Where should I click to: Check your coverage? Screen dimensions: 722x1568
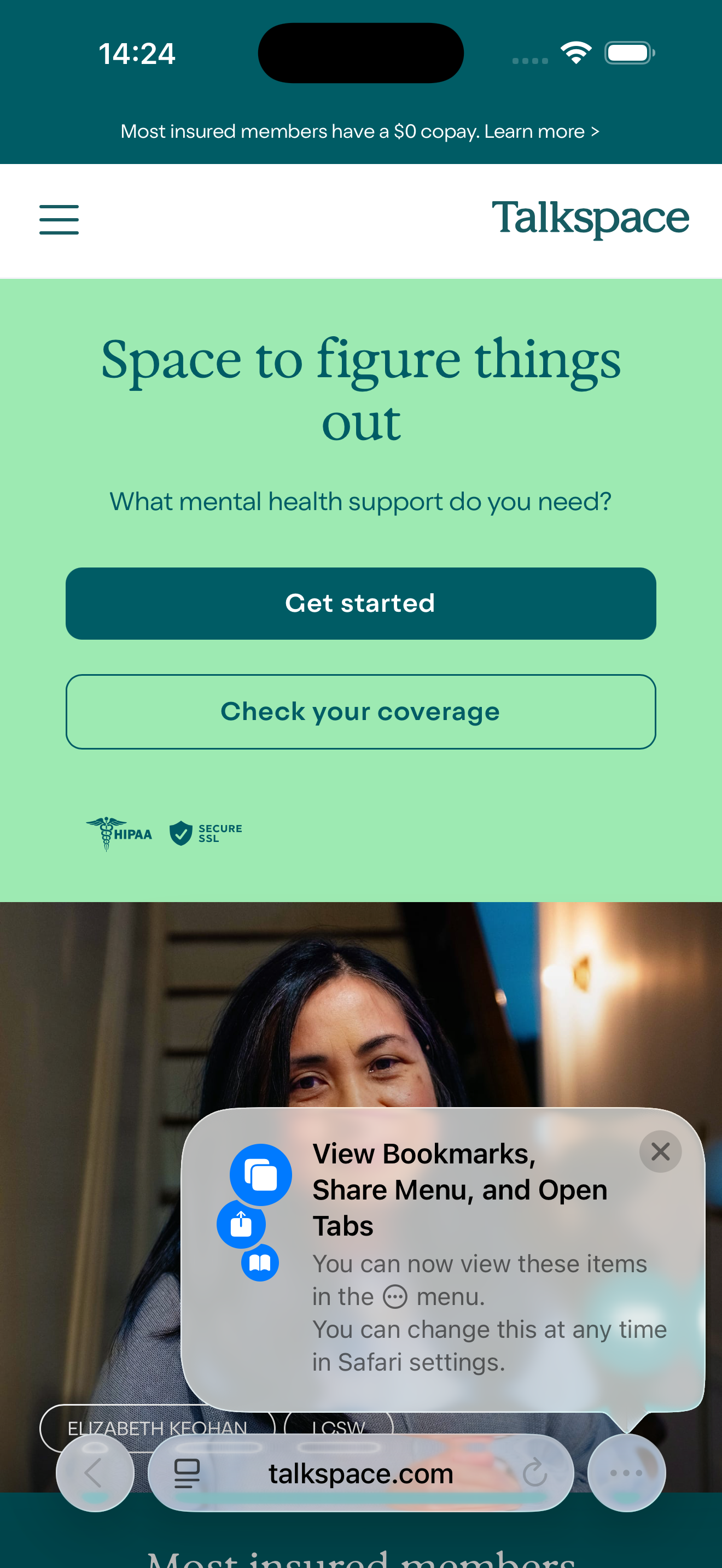click(x=360, y=712)
